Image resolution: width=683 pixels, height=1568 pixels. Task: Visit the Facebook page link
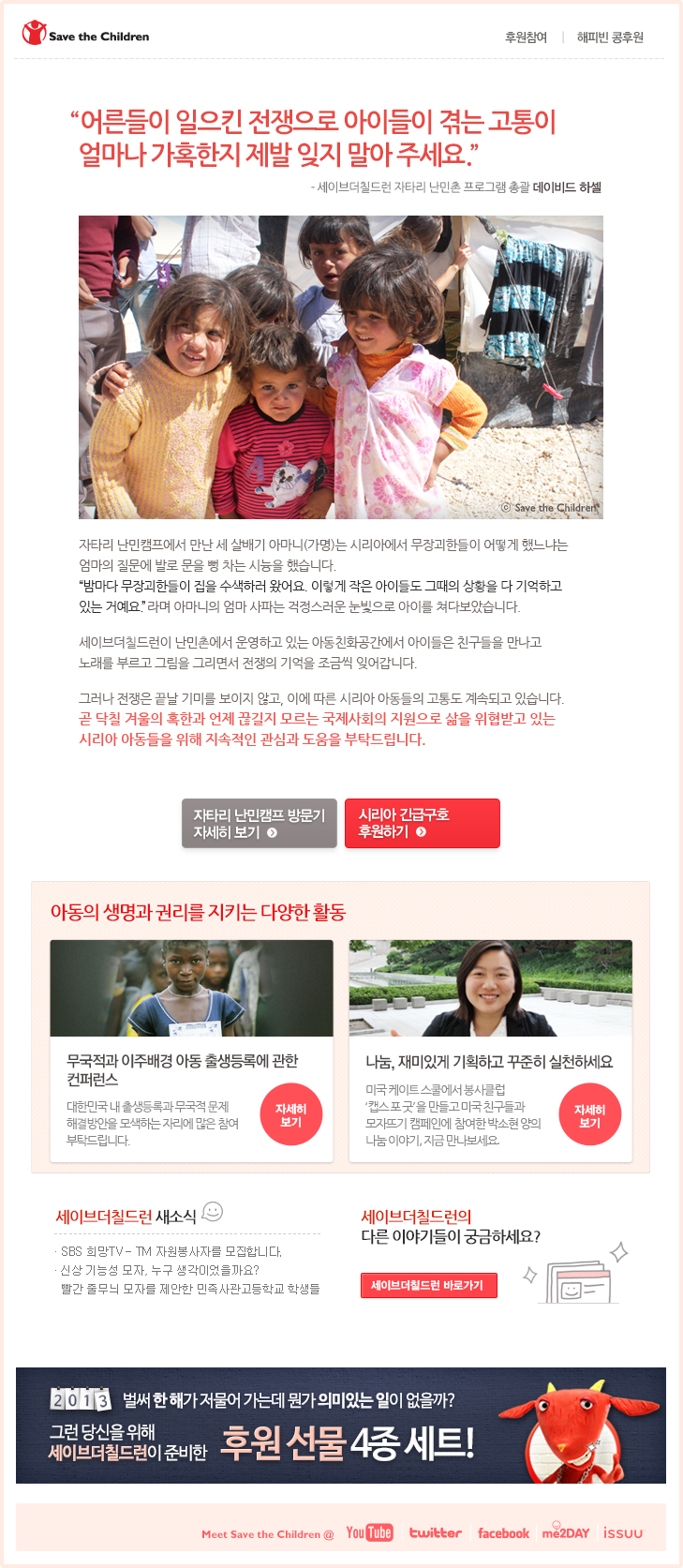(x=503, y=1533)
